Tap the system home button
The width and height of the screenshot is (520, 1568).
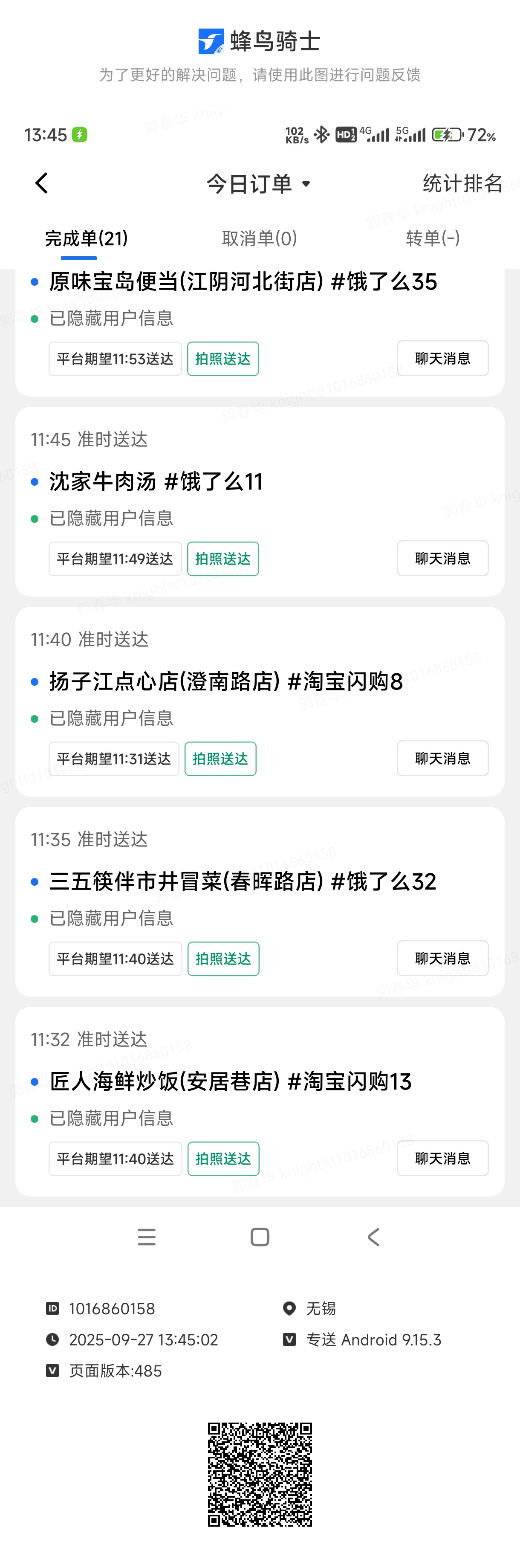coord(260,1237)
